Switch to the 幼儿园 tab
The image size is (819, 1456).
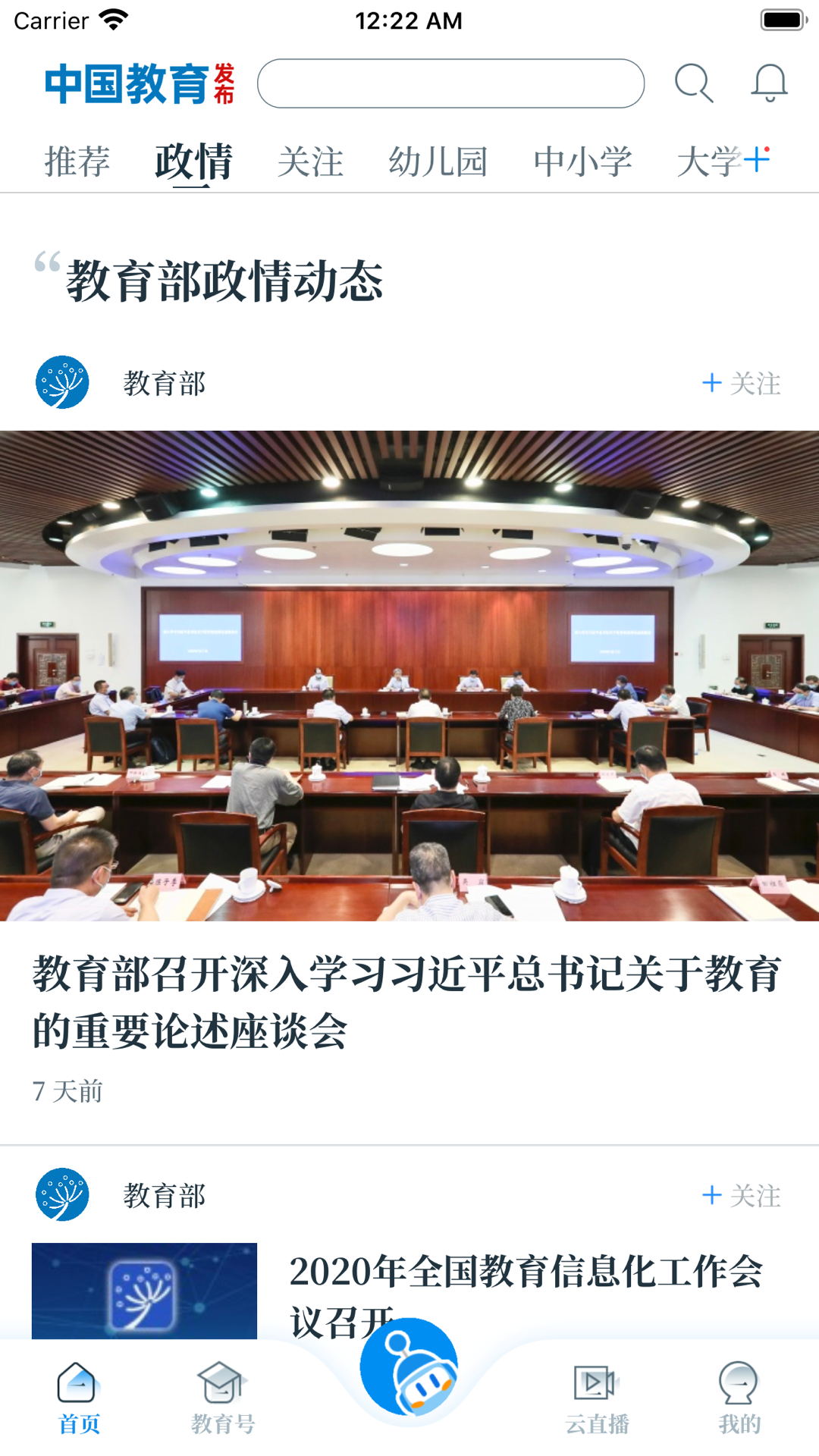pos(438,162)
